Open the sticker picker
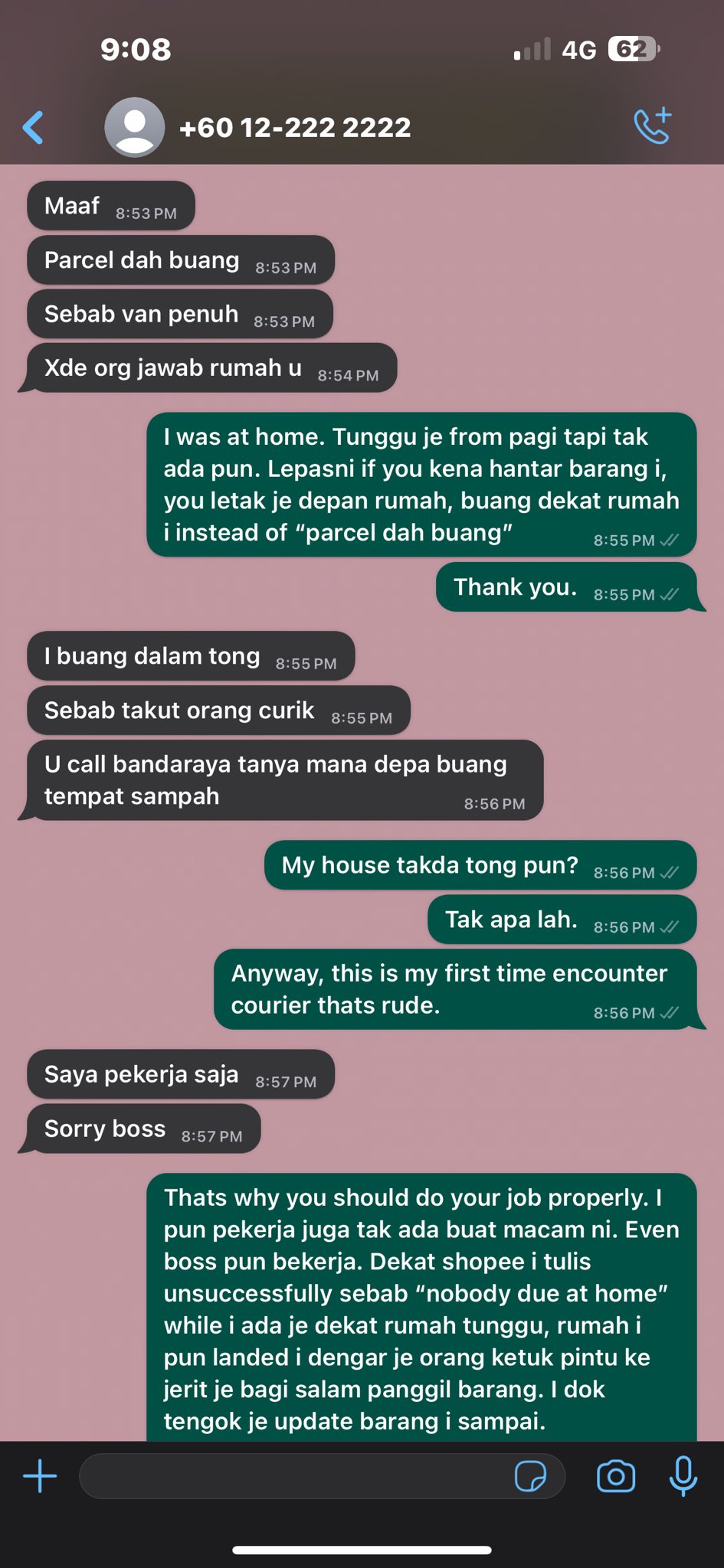The image size is (724, 1568). coord(530,1475)
